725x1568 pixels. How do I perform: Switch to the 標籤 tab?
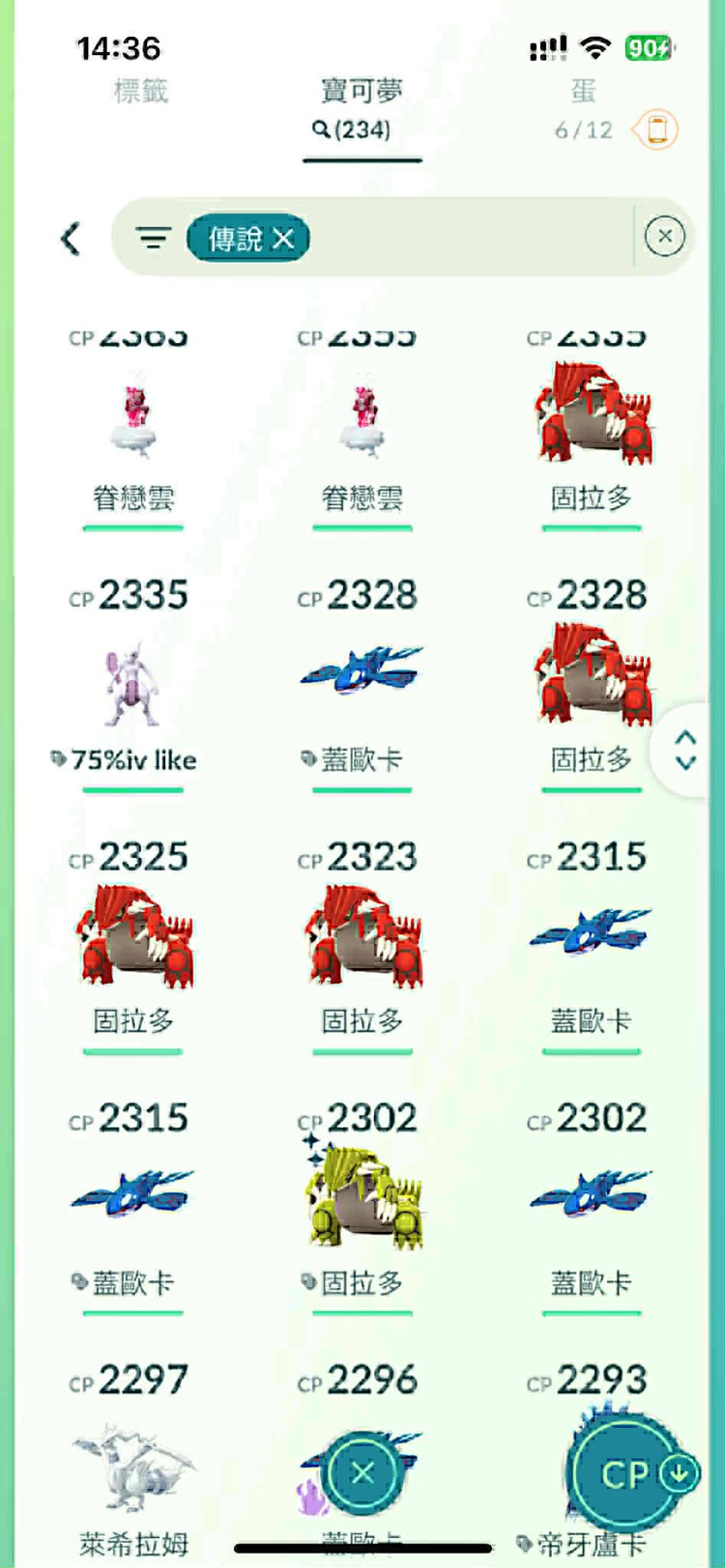point(141,92)
